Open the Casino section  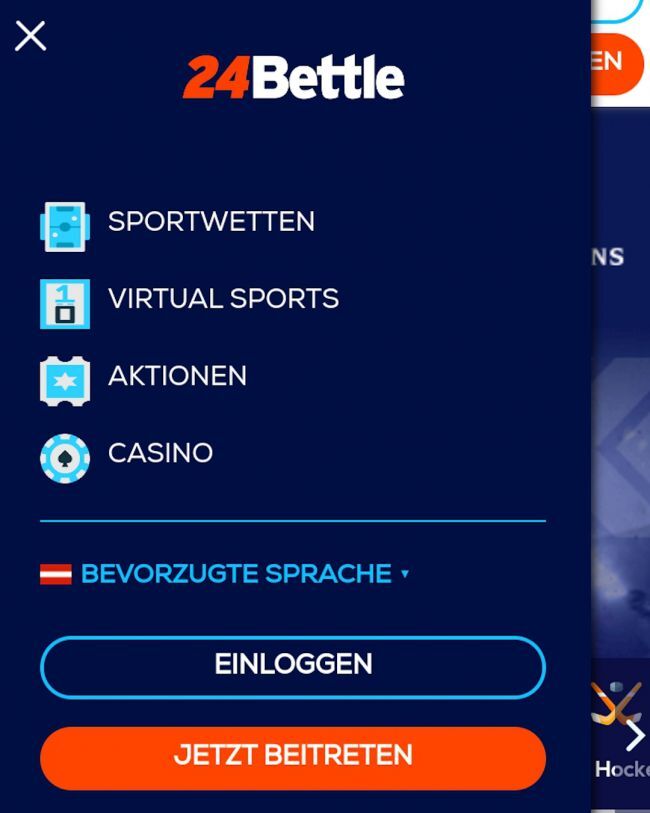click(x=160, y=453)
